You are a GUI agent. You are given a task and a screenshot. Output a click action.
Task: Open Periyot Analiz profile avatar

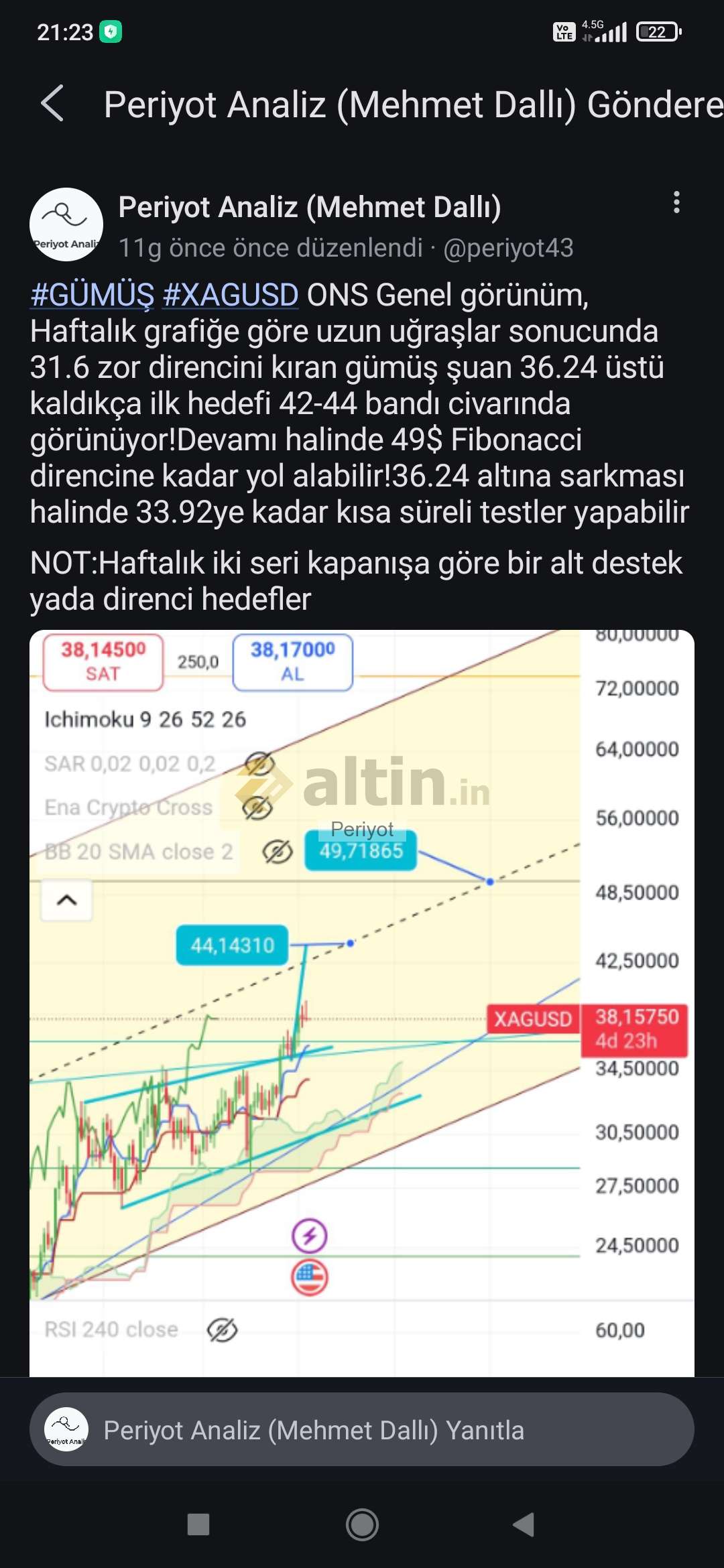pyautogui.click(x=66, y=224)
